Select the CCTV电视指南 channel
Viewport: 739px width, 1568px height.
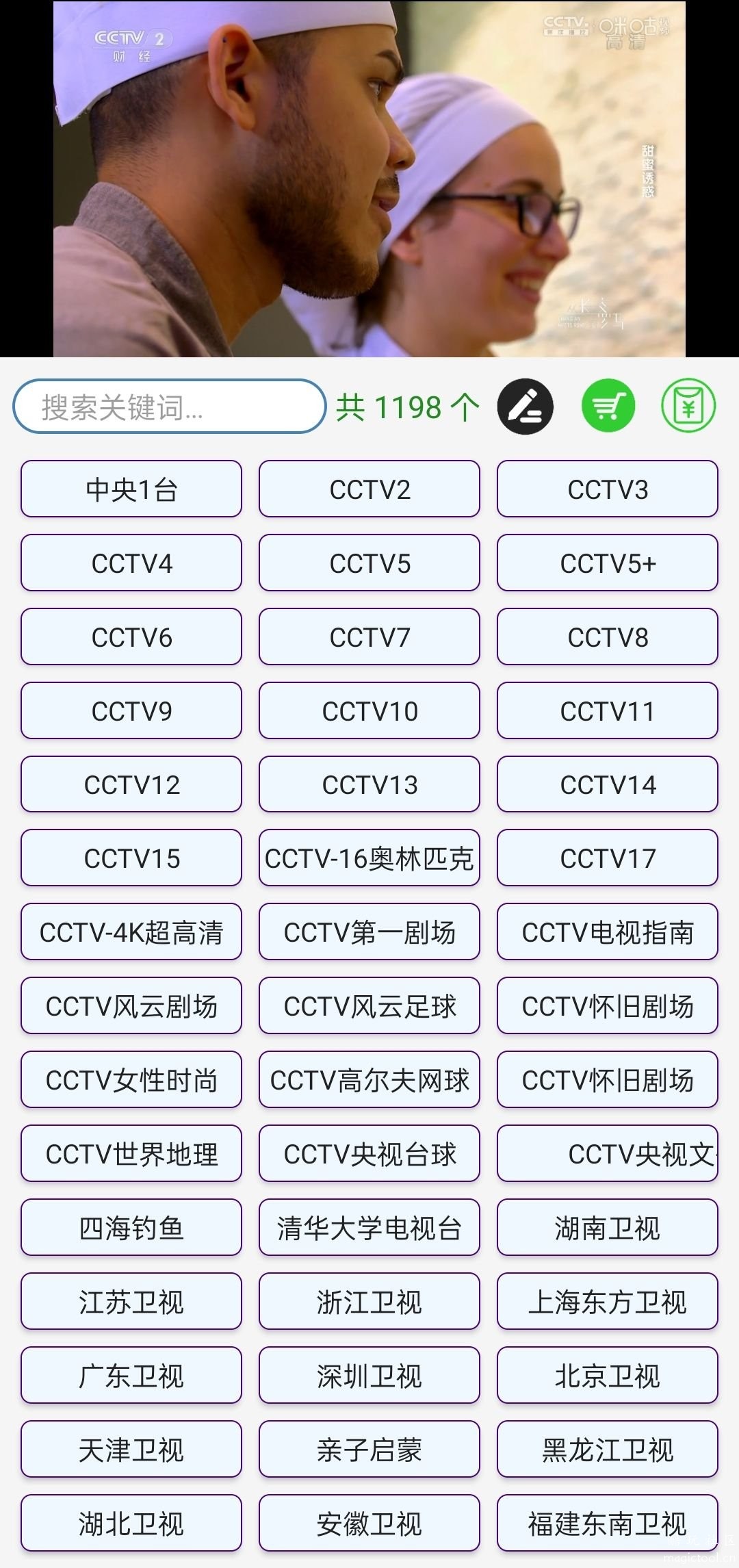point(608,932)
